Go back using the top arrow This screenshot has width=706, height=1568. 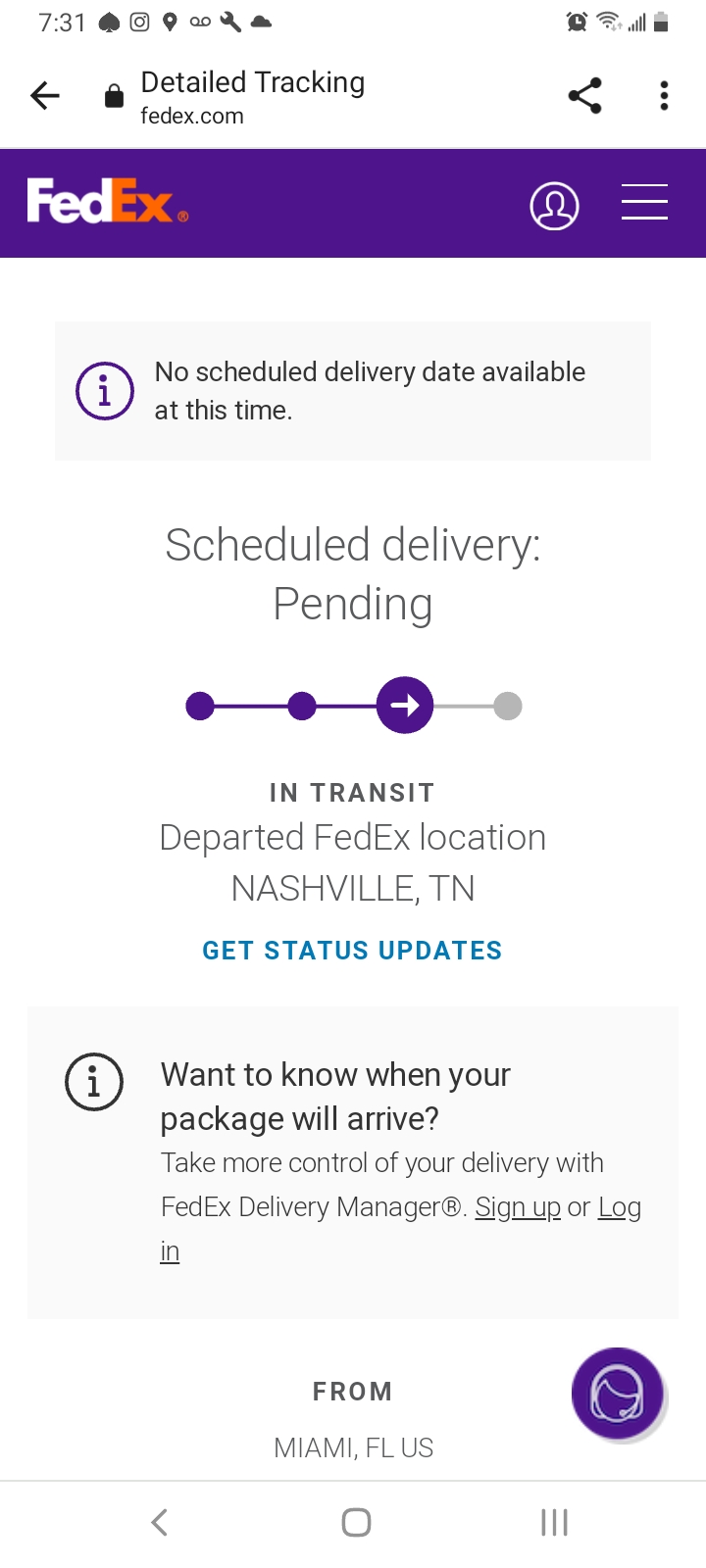tap(45, 95)
